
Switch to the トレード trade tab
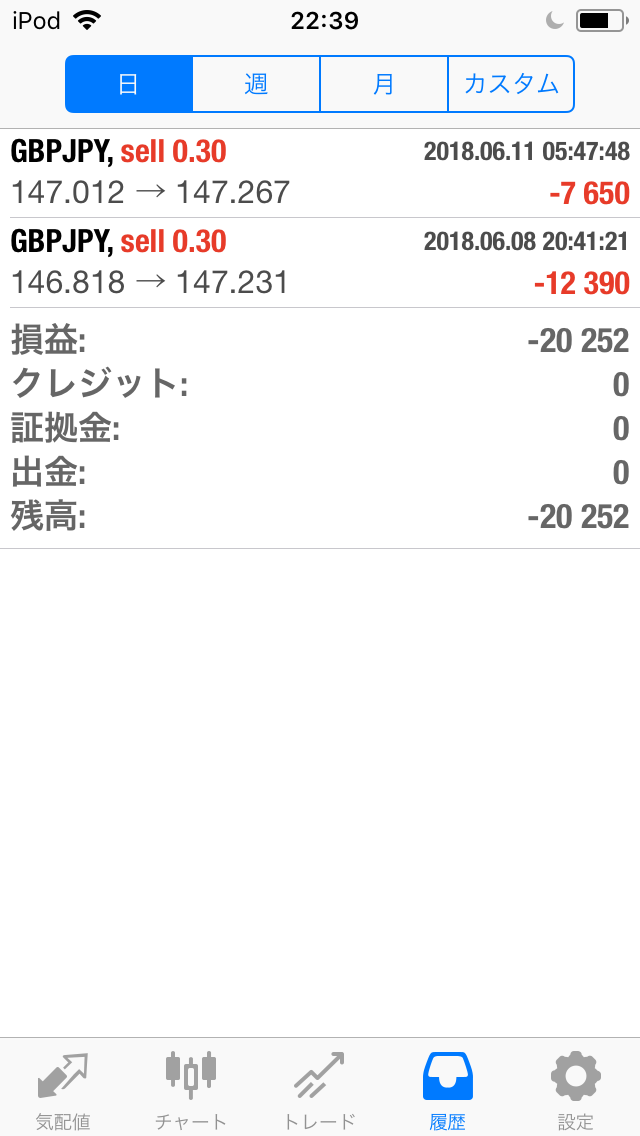tap(319, 1088)
